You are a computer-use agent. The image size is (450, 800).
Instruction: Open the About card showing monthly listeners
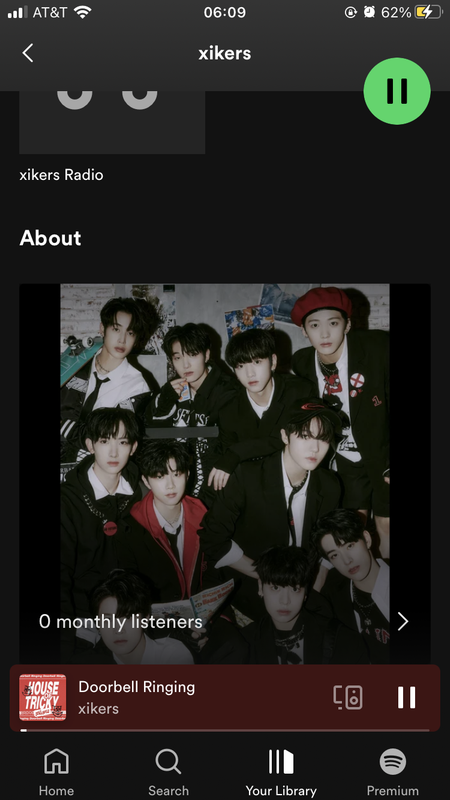(x=225, y=473)
